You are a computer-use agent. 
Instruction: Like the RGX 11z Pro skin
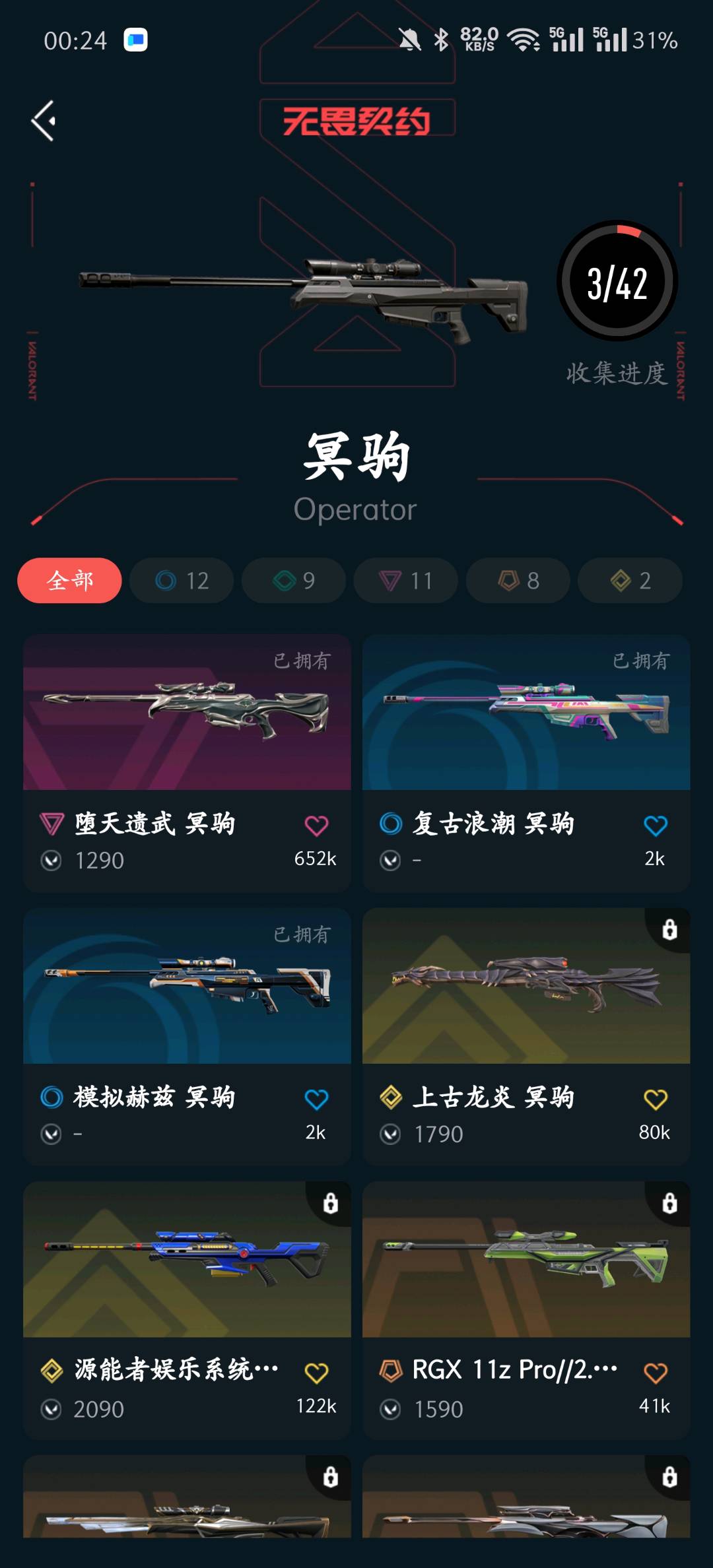(x=655, y=1373)
